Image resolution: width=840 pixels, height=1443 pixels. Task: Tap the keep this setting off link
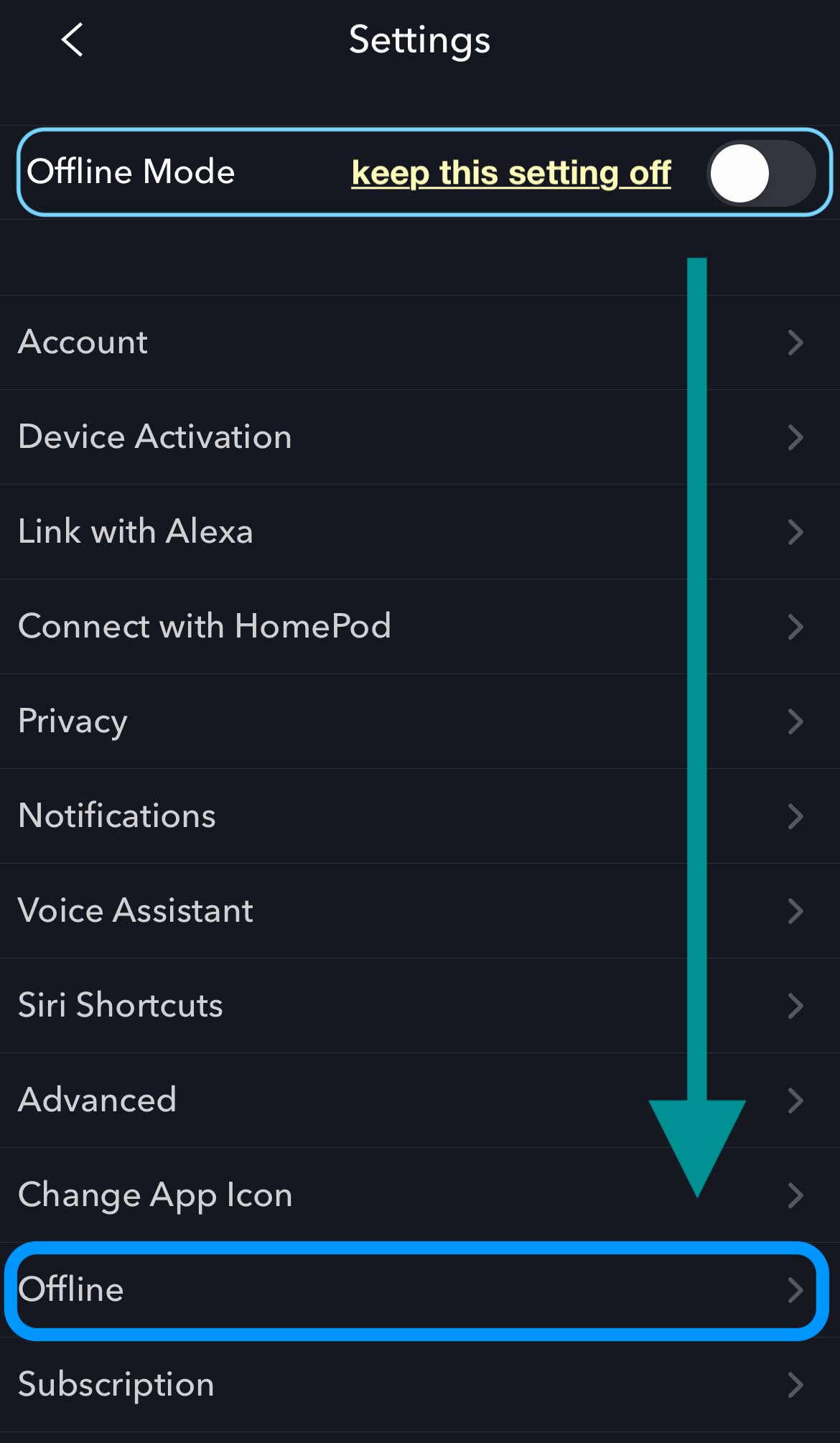pyautogui.click(x=510, y=172)
